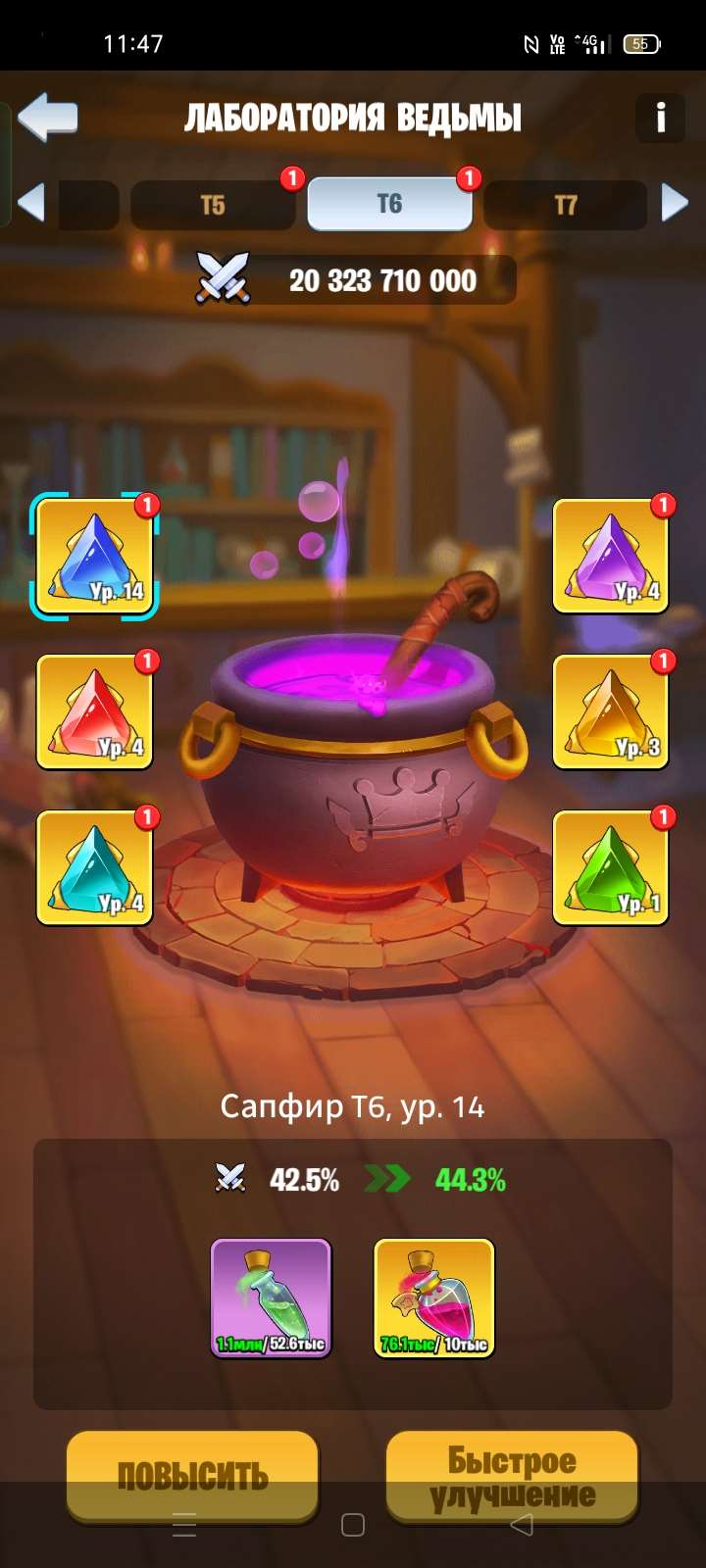Select the red gem level 4
Viewport: 706px width, 1568px height.
[95, 712]
